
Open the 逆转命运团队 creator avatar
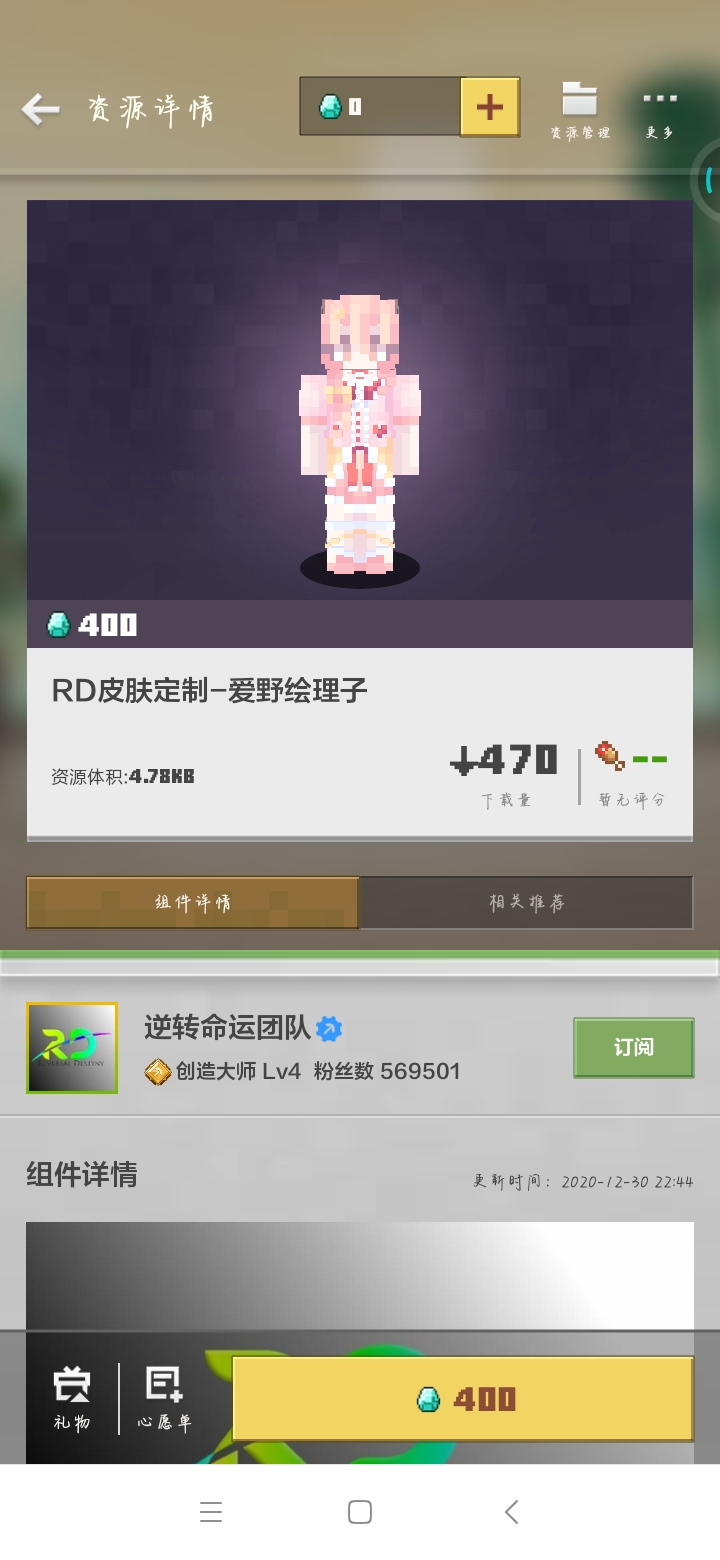[x=72, y=1047]
